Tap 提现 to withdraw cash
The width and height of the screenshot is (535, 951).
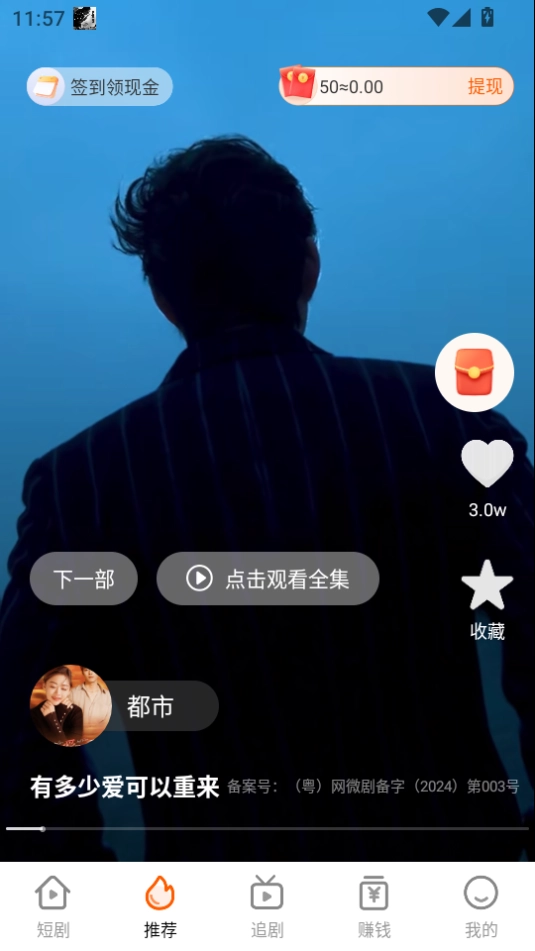pos(485,87)
